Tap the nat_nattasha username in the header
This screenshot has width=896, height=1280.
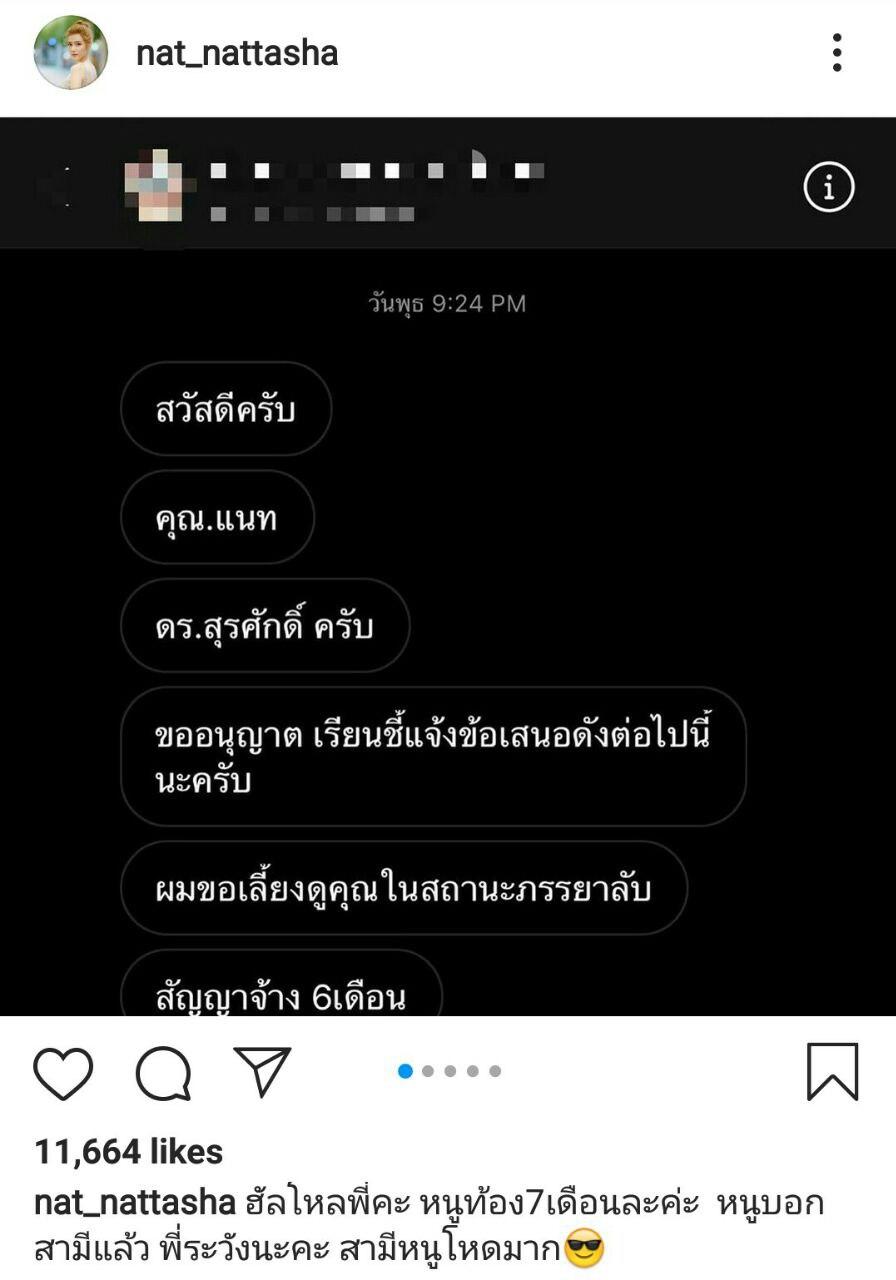(237, 53)
